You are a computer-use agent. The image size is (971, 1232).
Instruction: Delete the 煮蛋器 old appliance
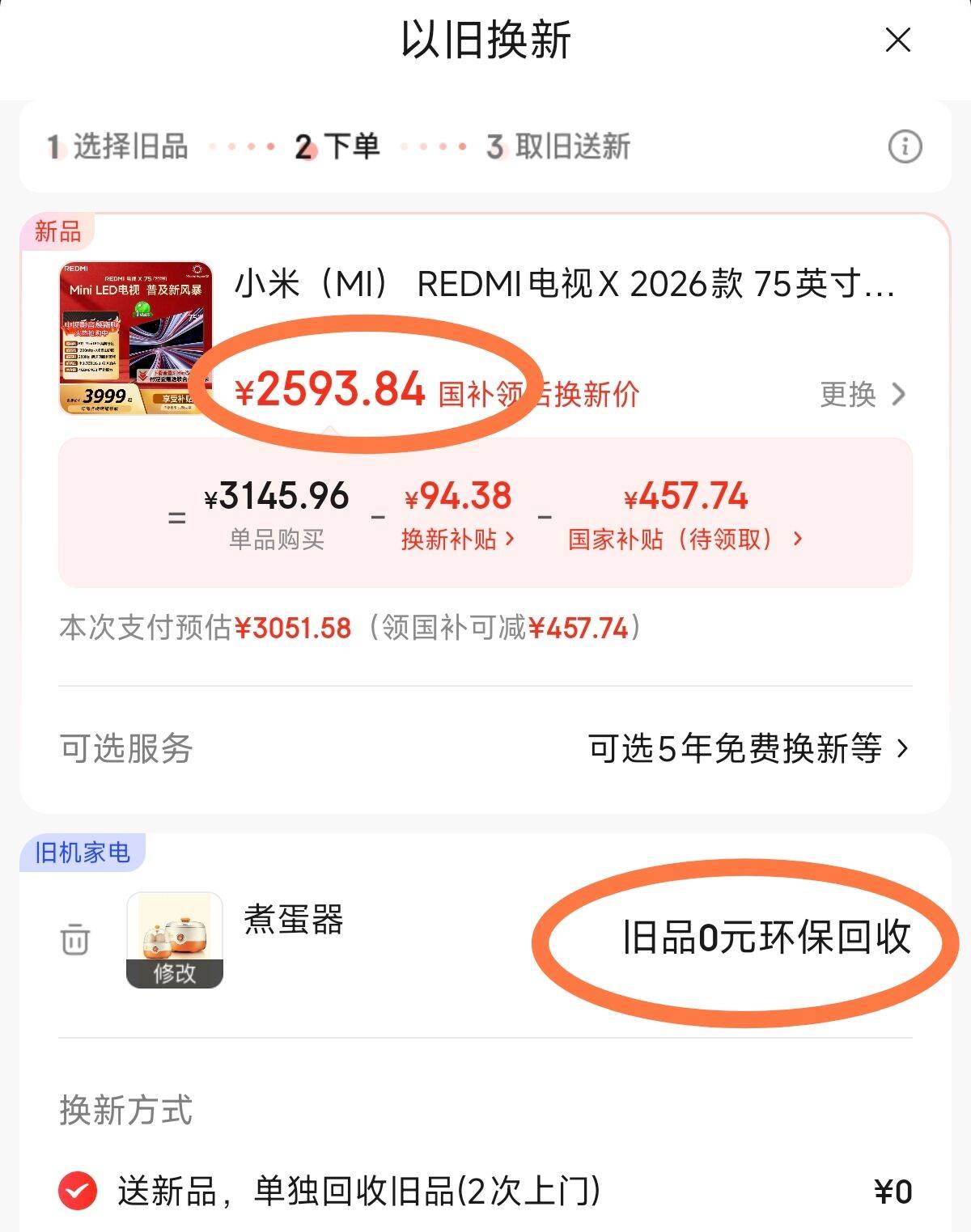click(x=75, y=939)
